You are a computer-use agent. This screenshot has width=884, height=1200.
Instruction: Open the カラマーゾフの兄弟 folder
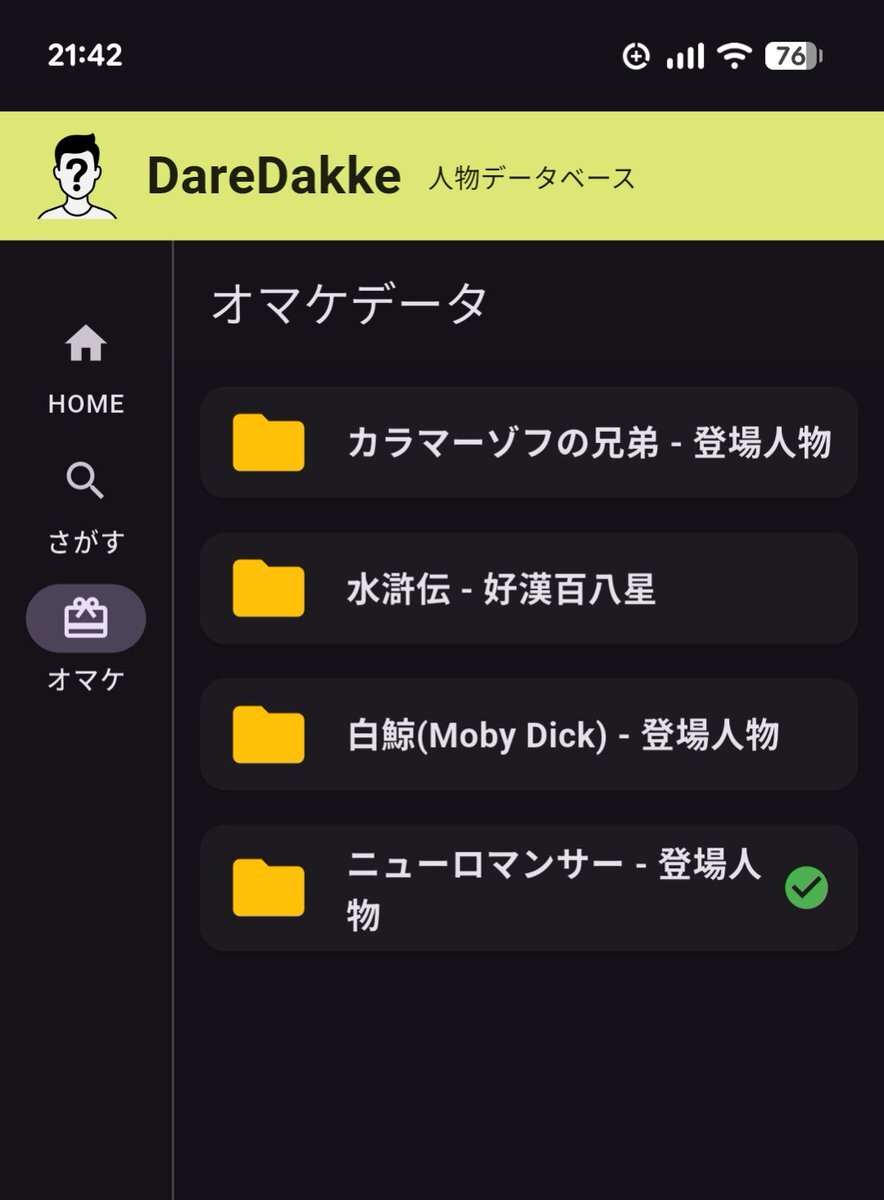[528, 442]
